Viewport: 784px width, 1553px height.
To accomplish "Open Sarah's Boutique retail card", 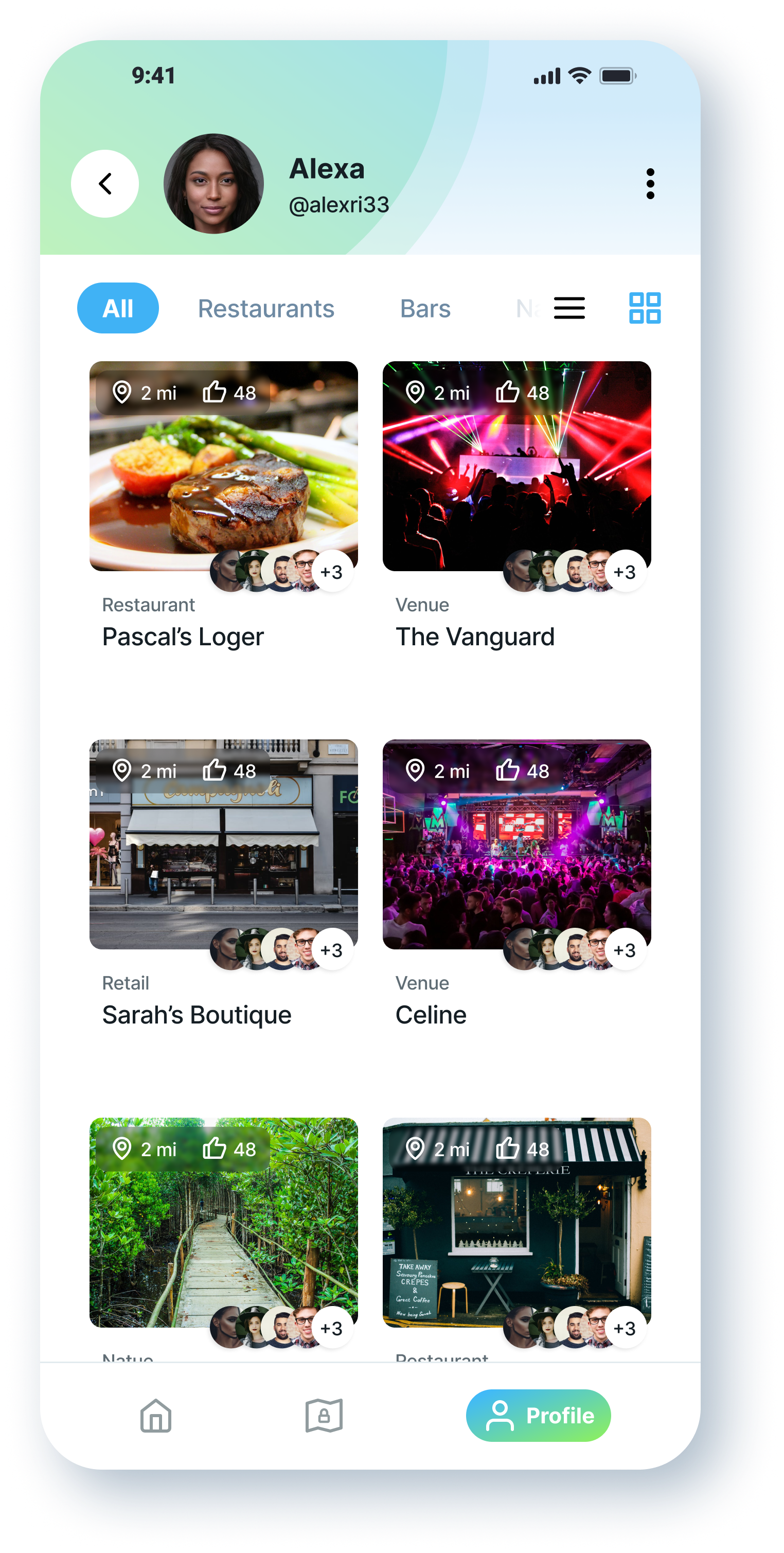I will pos(223,844).
